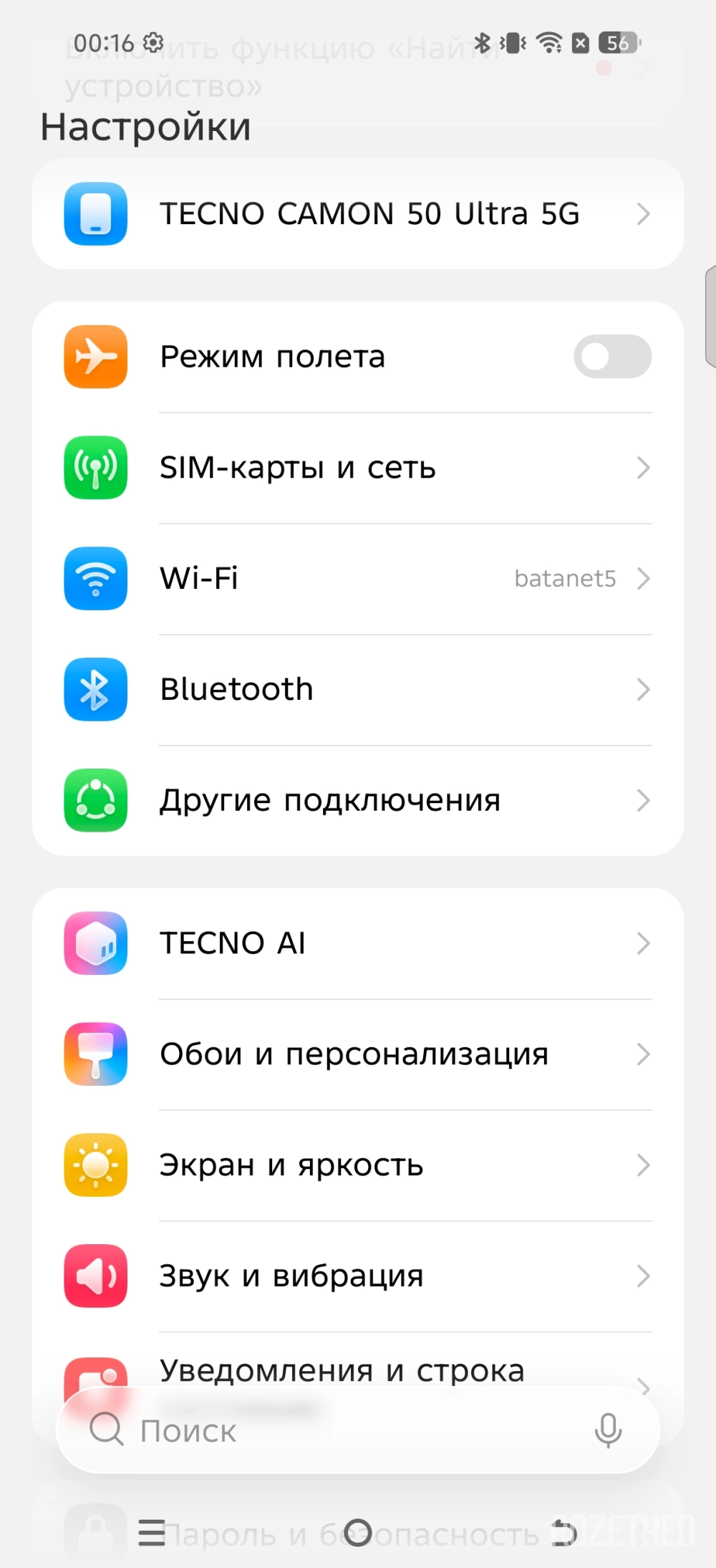Open SIM-карты и сеть settings

(358, 468)
